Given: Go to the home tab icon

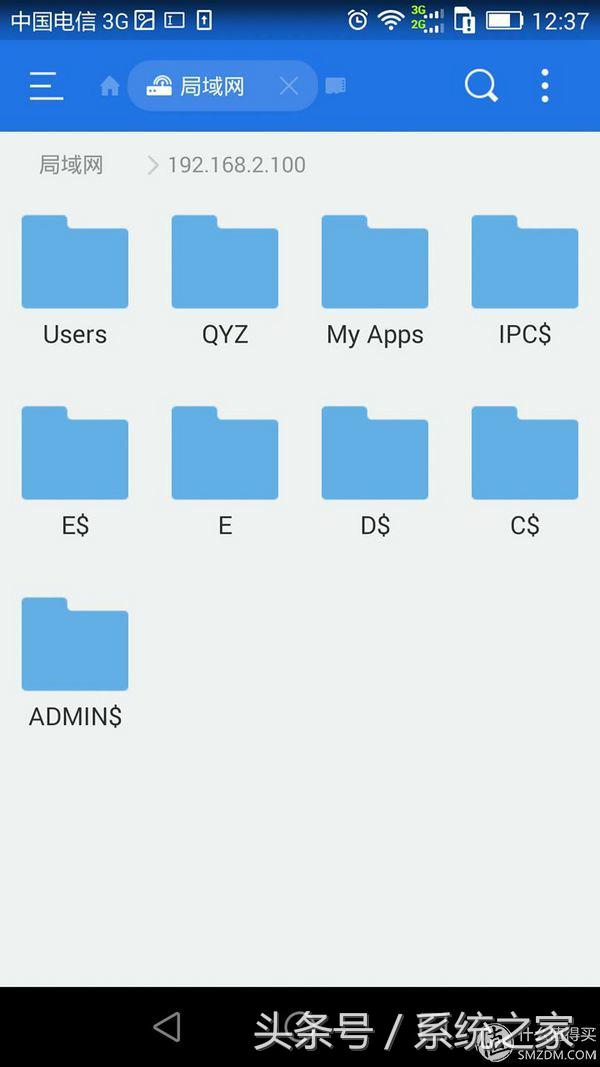Looking at the screenshot, I should point(110,87).
